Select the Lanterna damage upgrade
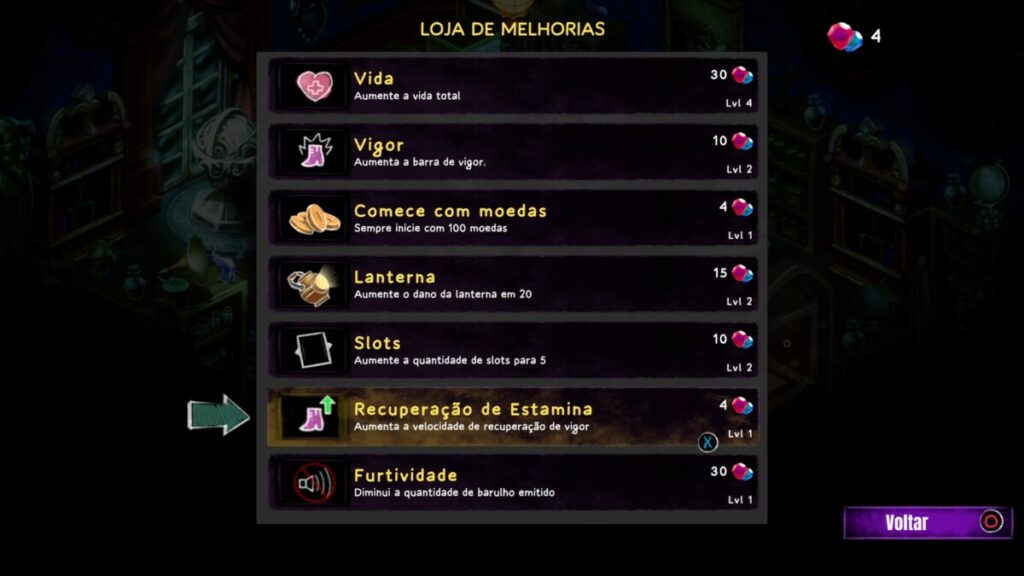1024x576 pixels. click(x=512, y=284)
